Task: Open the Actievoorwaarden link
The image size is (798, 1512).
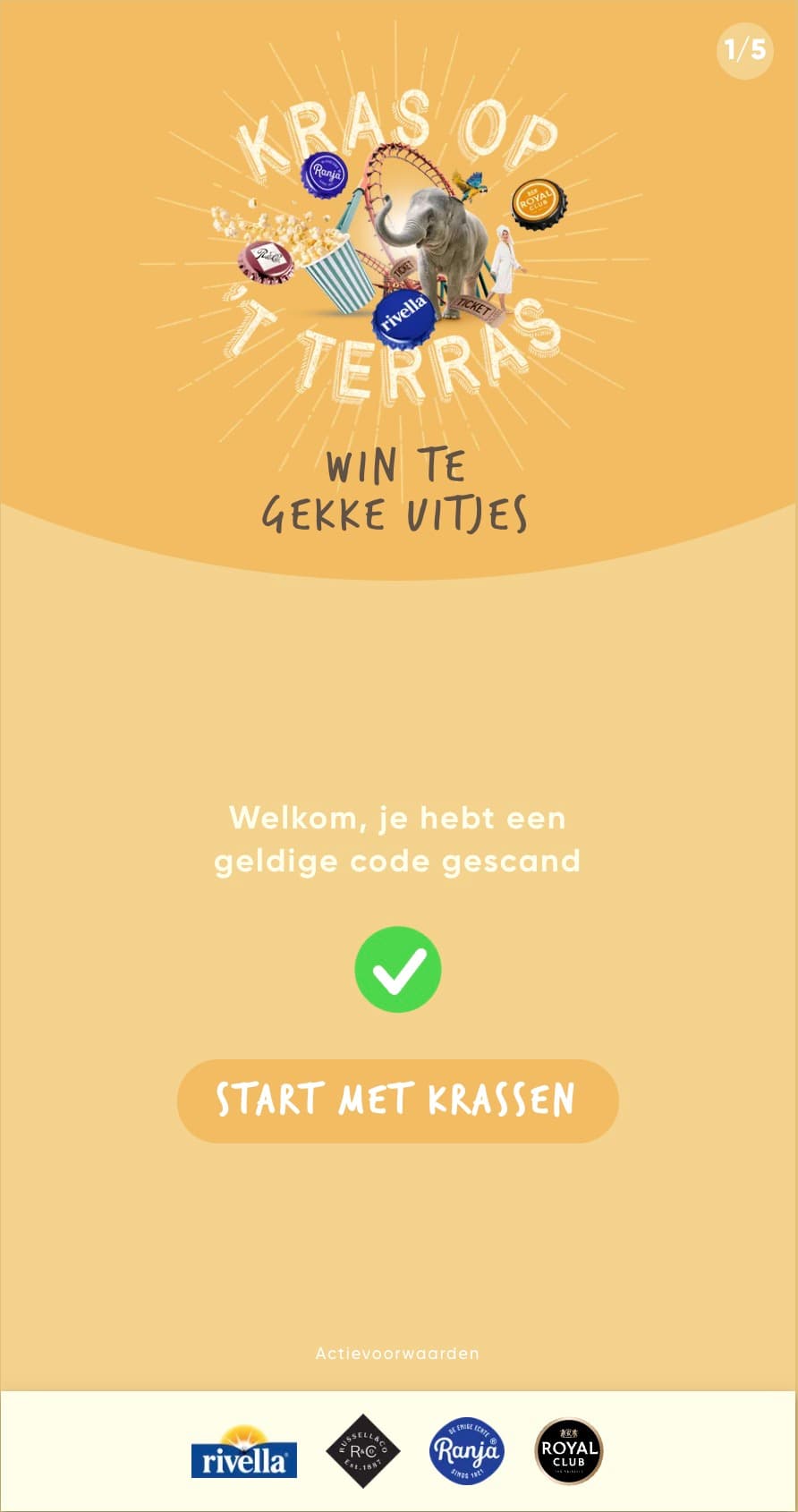Action: [397, 1355]
